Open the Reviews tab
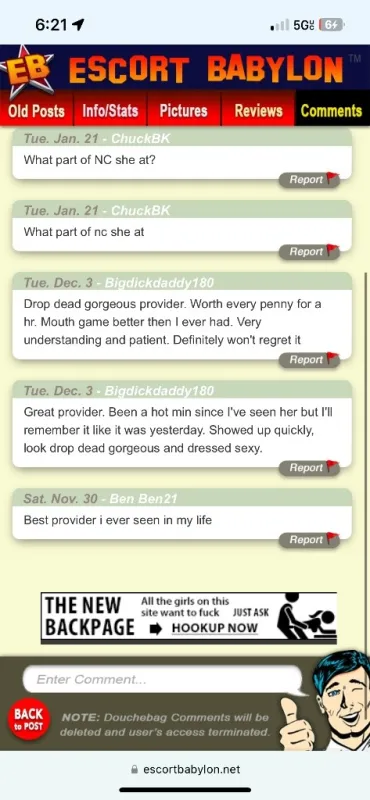 [x=258, y=111]
